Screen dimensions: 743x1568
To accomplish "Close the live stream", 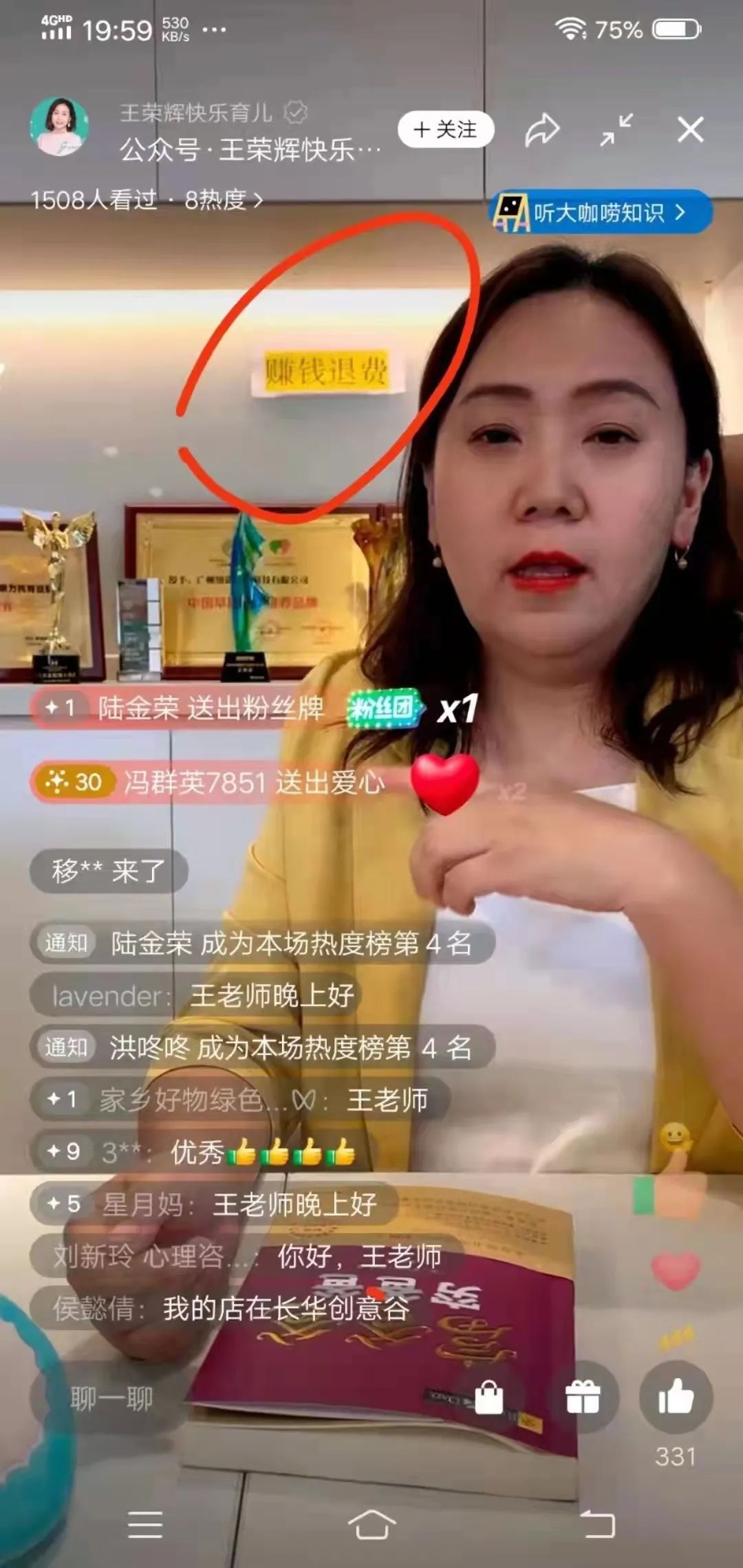I will [x=690, y=129].
